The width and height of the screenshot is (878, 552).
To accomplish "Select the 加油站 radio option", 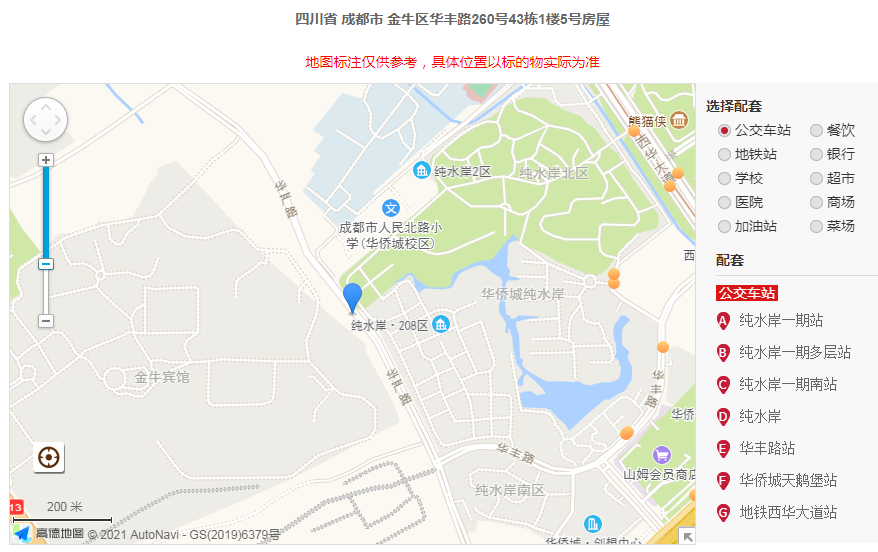I will coord(725,227).
